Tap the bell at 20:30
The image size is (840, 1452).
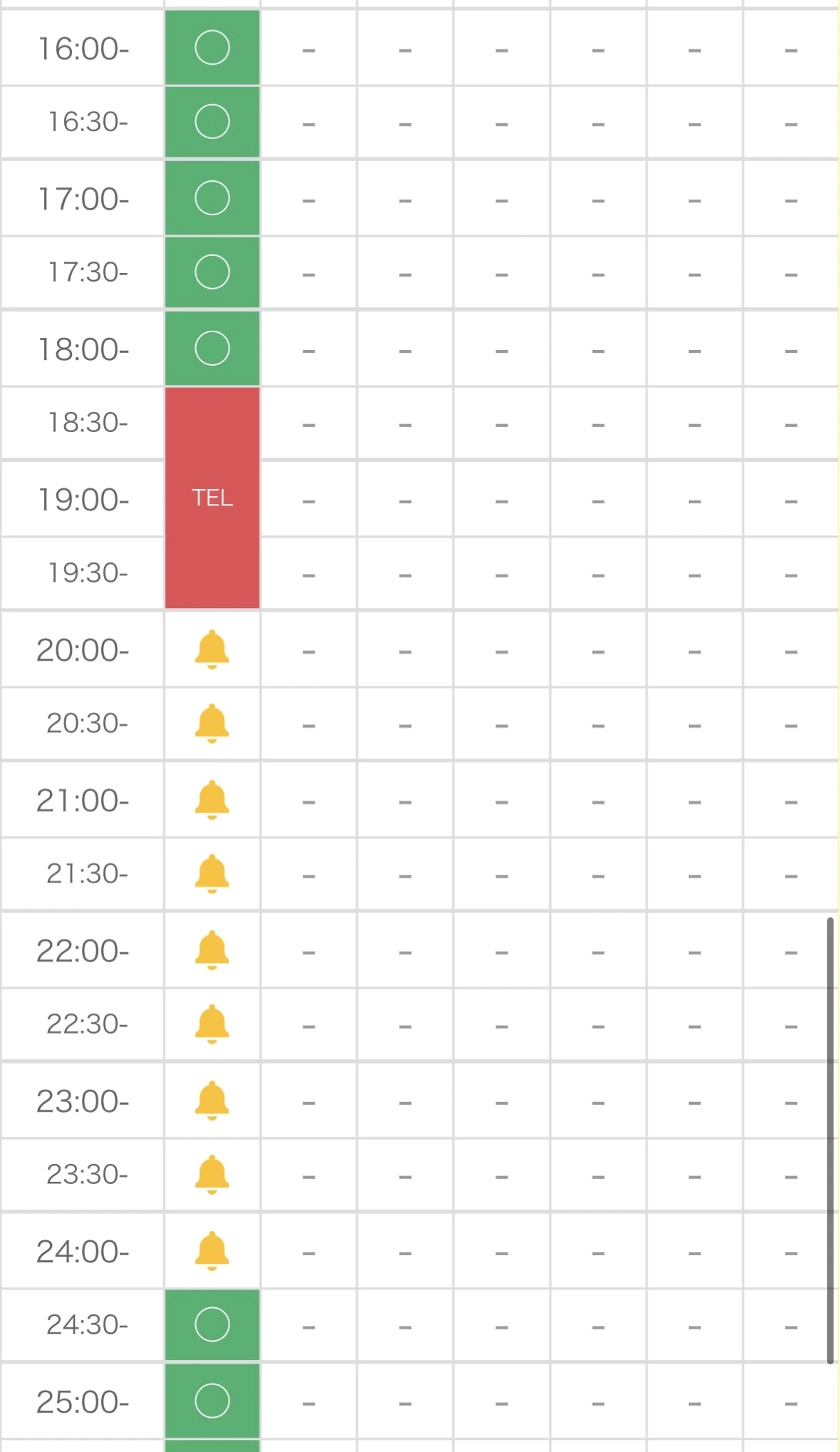click(212, 724)
